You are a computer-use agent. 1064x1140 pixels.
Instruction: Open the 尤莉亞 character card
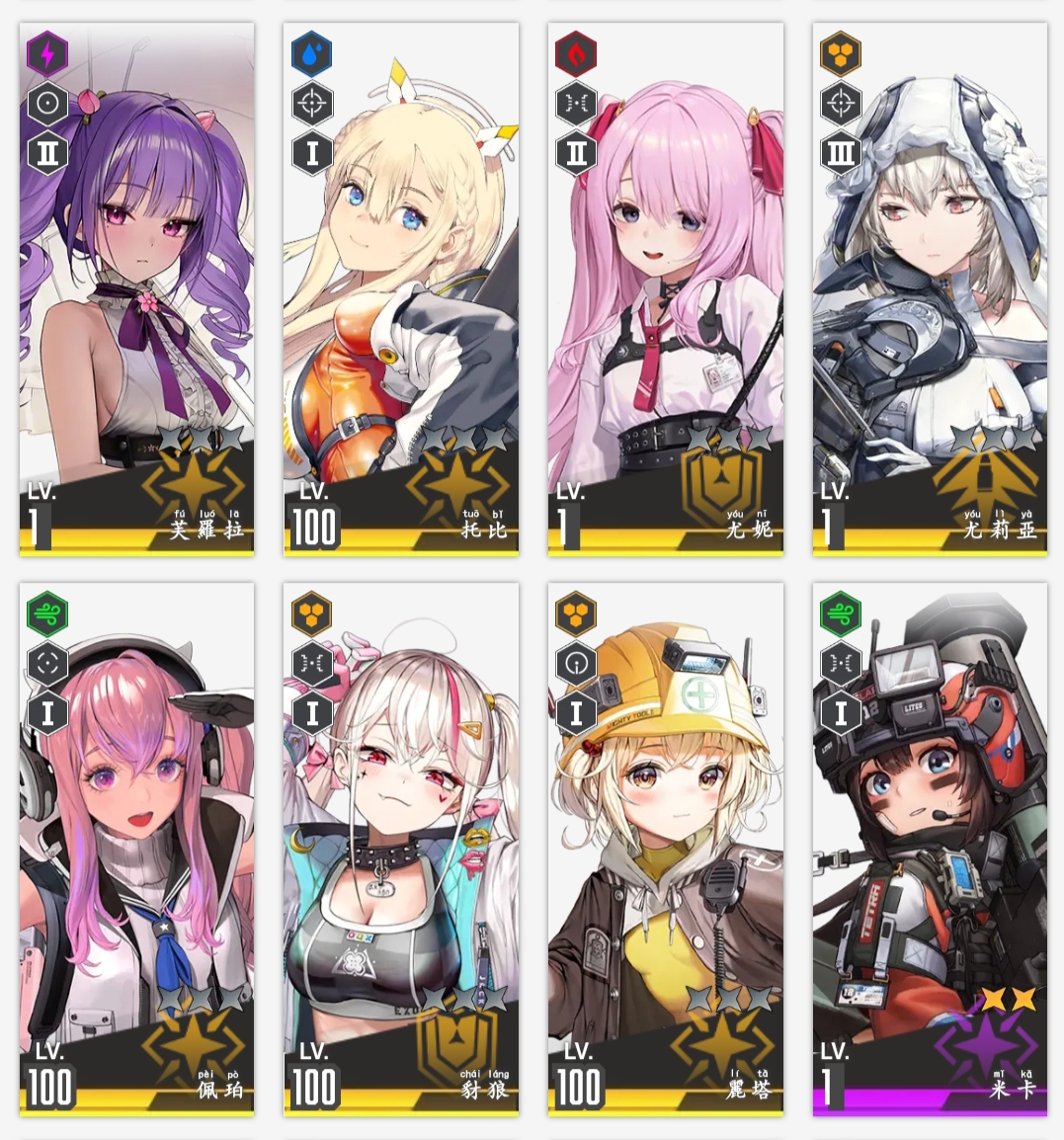point(930,288)
